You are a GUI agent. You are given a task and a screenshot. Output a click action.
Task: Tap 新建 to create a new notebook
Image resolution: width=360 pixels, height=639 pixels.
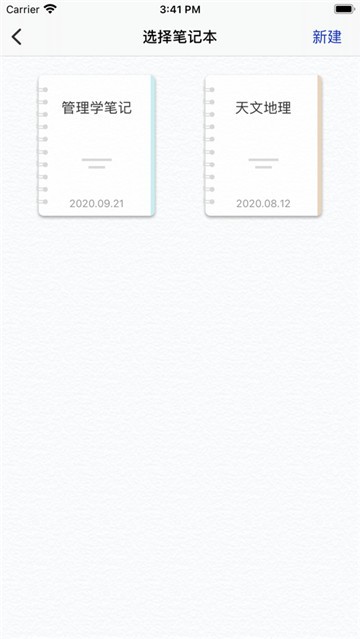click(x=327, y=37)
